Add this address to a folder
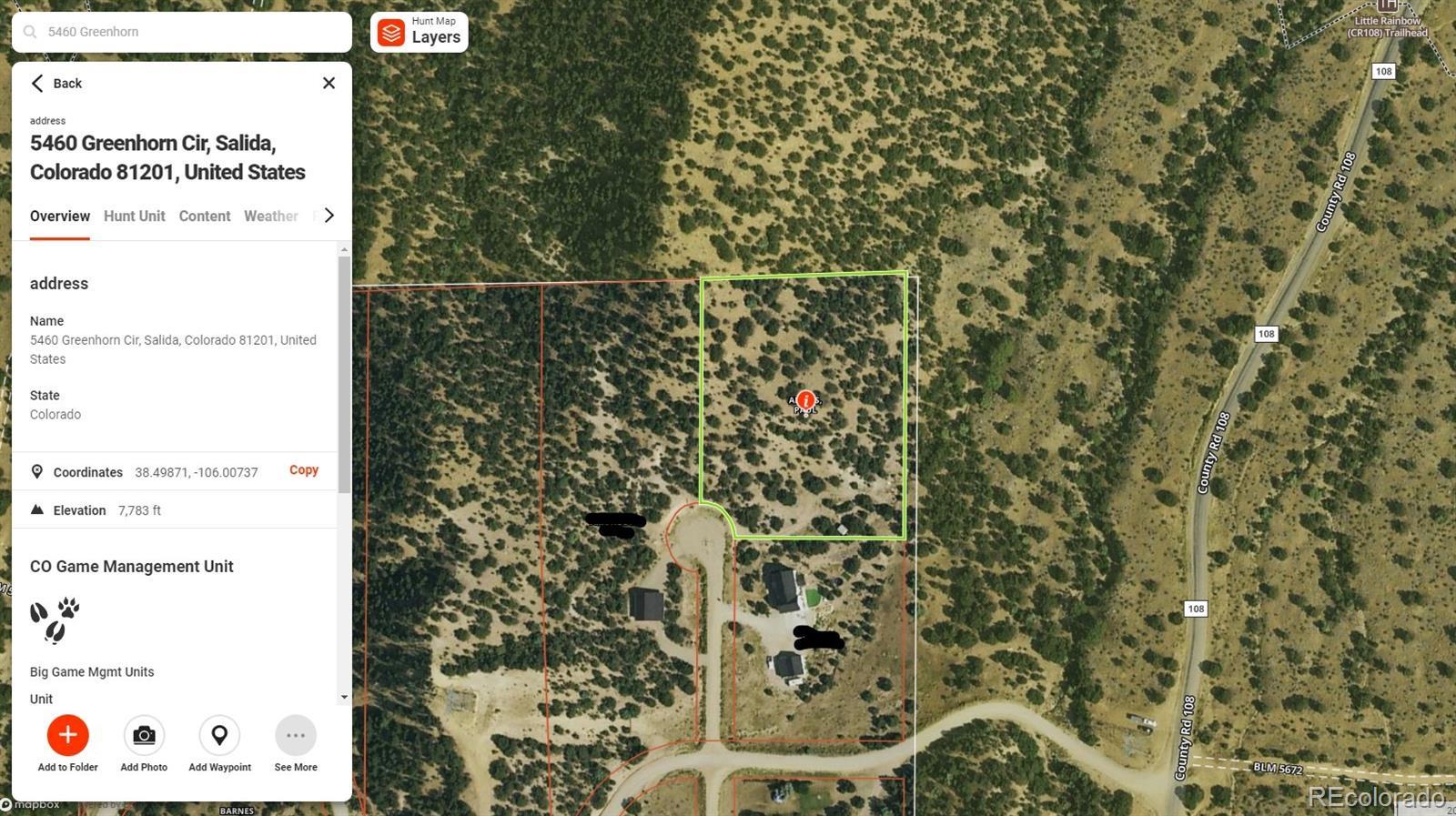Screen dimensions: 1456x816 point(67,735)
